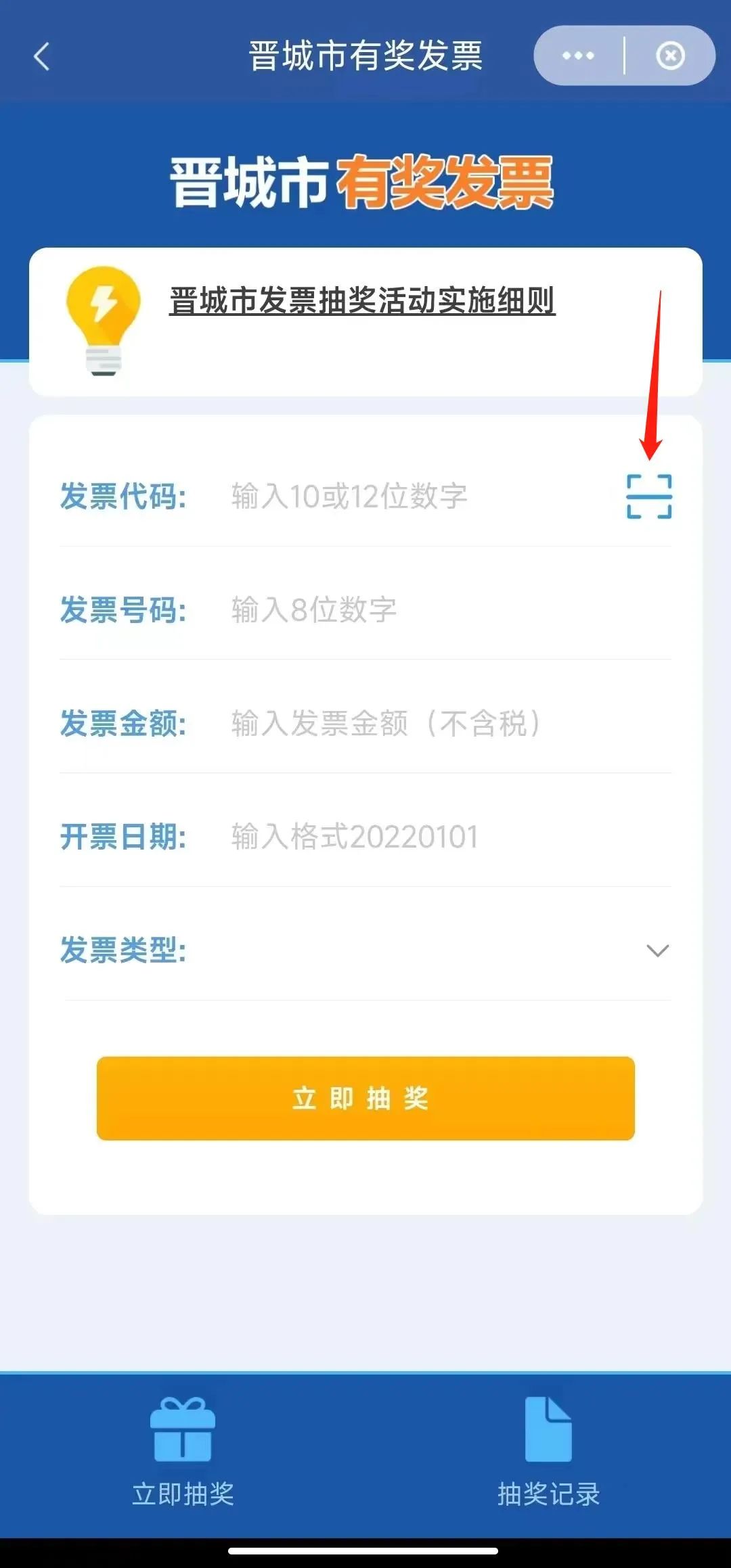Focus the 开票日期 input field
This screenshot has height=1568, width=731.
point(450,837)
